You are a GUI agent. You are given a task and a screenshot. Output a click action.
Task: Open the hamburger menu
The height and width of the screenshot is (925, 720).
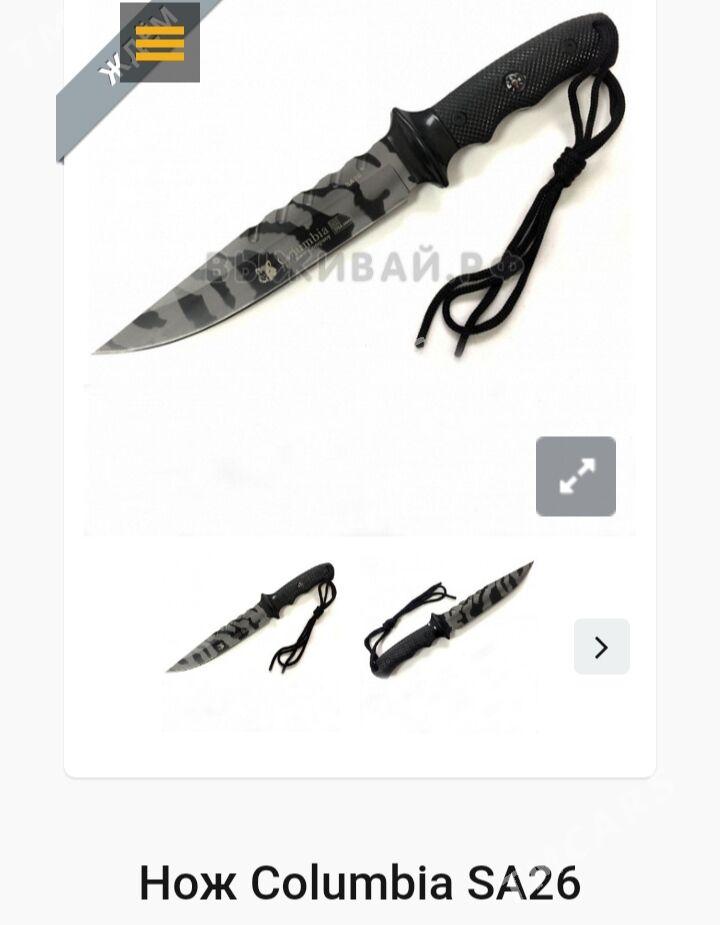coord(160,42)
